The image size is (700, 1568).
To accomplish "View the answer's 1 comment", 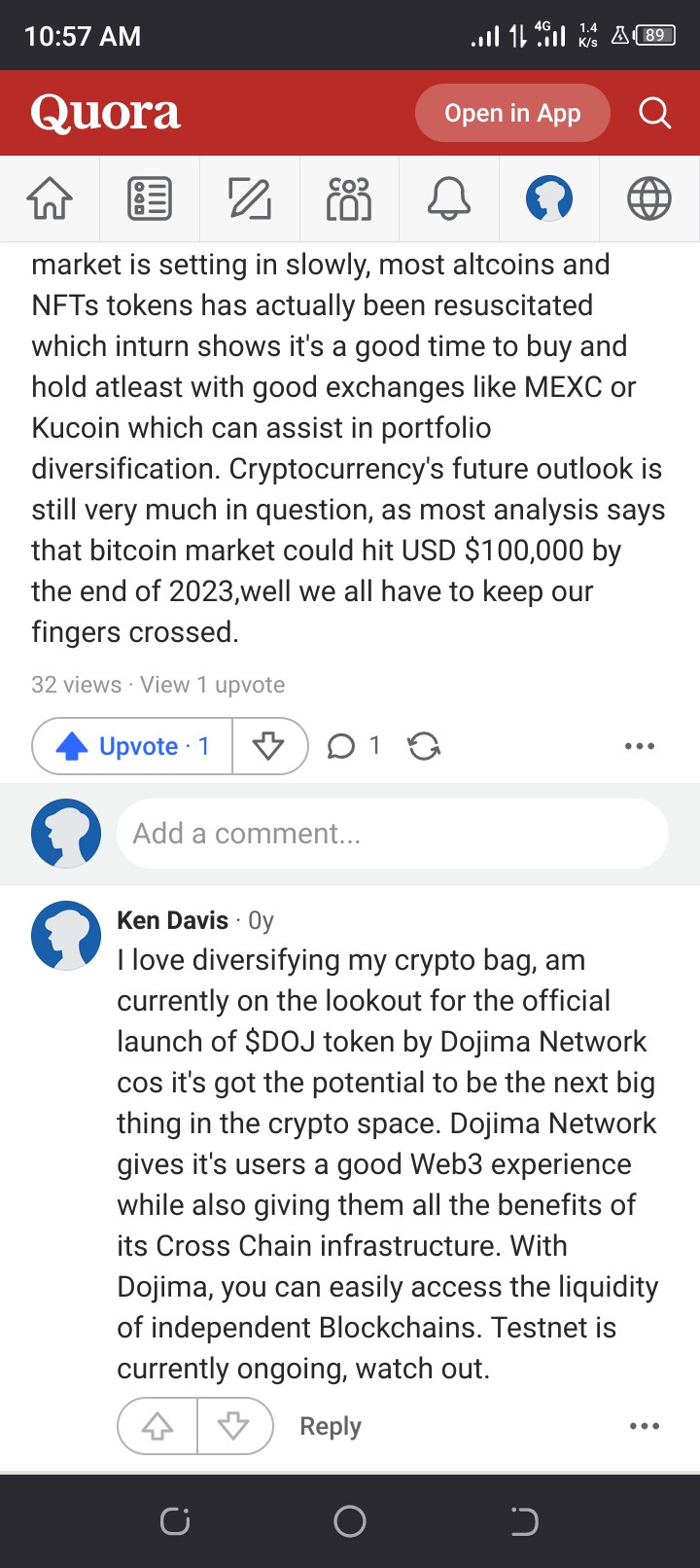I will click(x=354, y=746).
